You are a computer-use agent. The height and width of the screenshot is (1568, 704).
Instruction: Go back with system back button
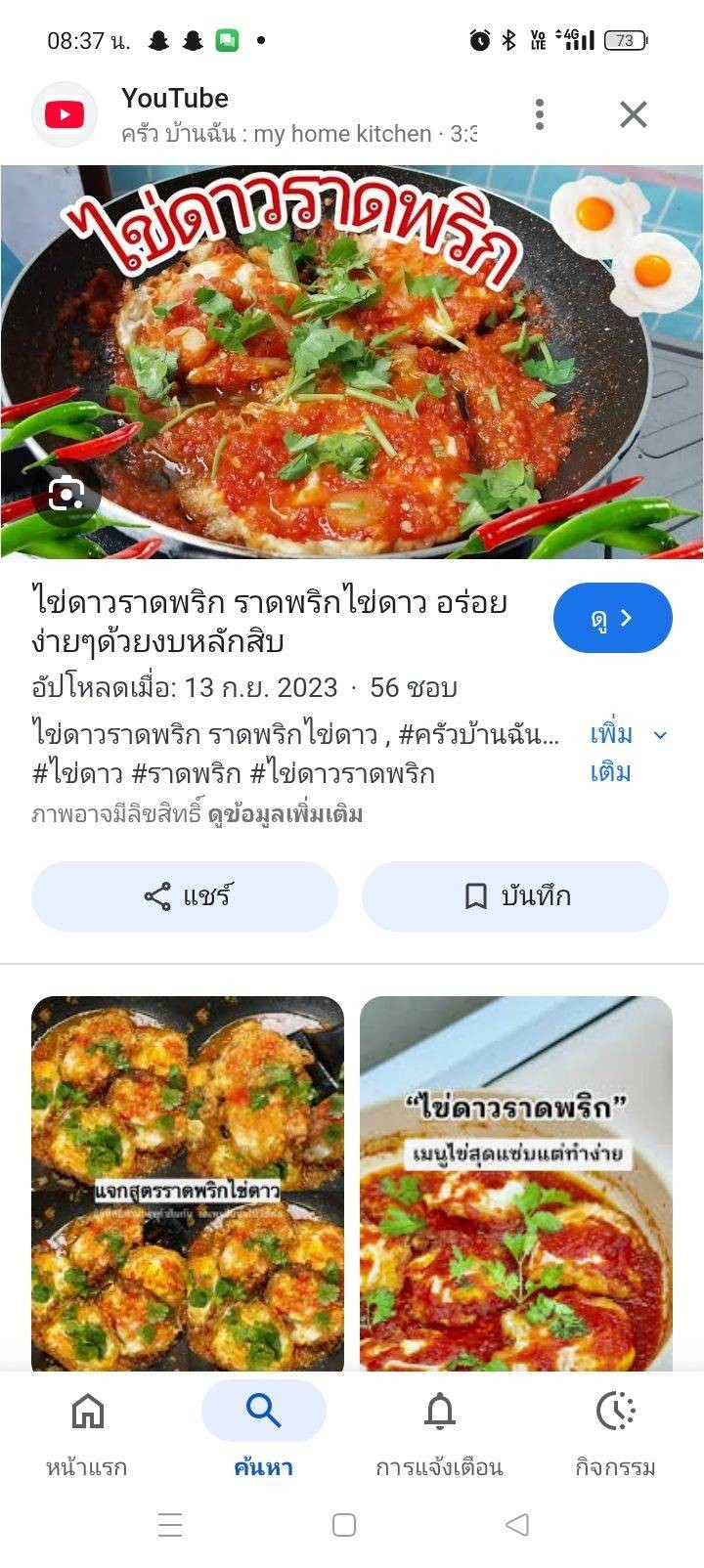click(x=517, y=1524)
